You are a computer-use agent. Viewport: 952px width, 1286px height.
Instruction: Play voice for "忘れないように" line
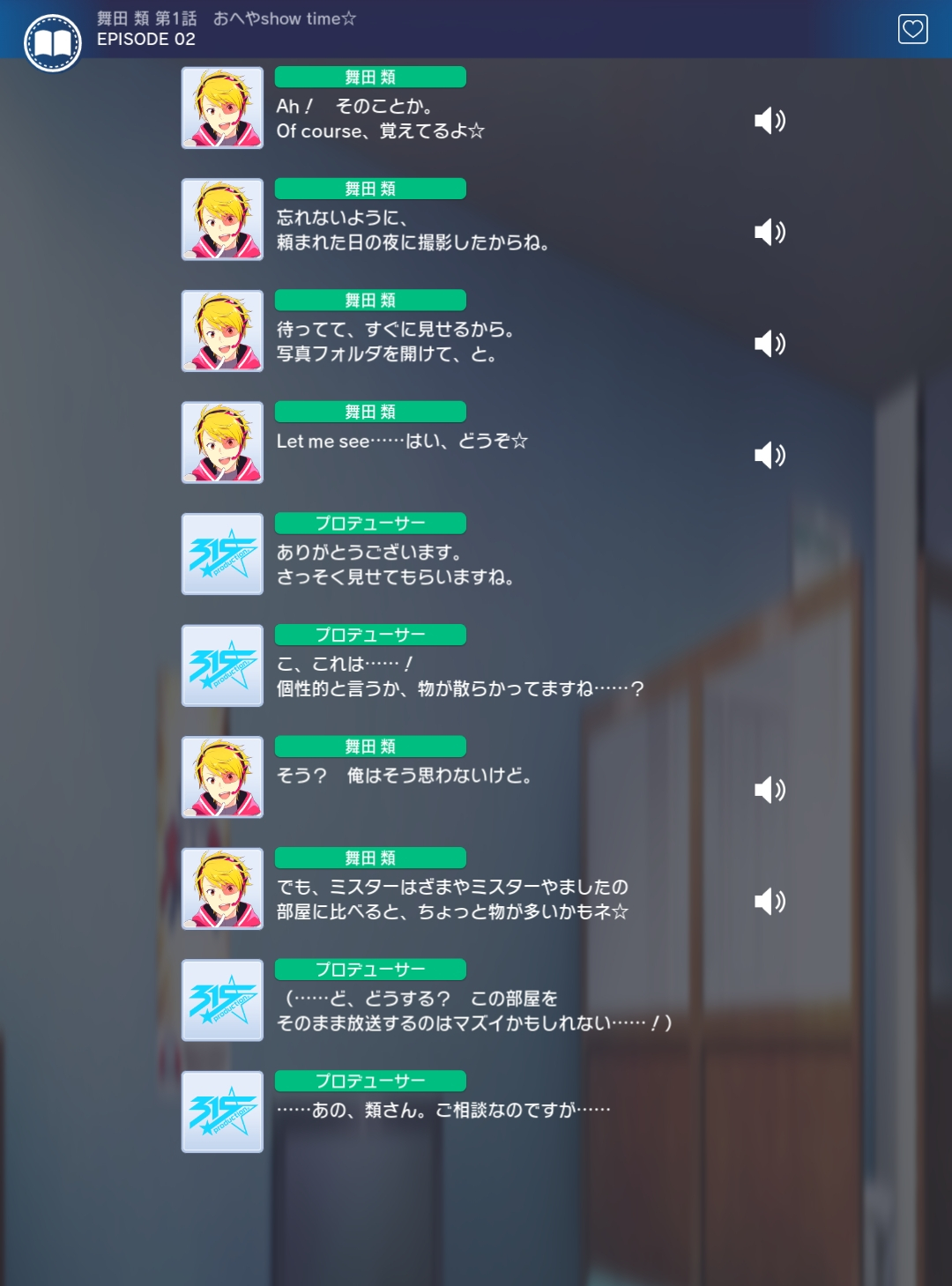[770, 232]
